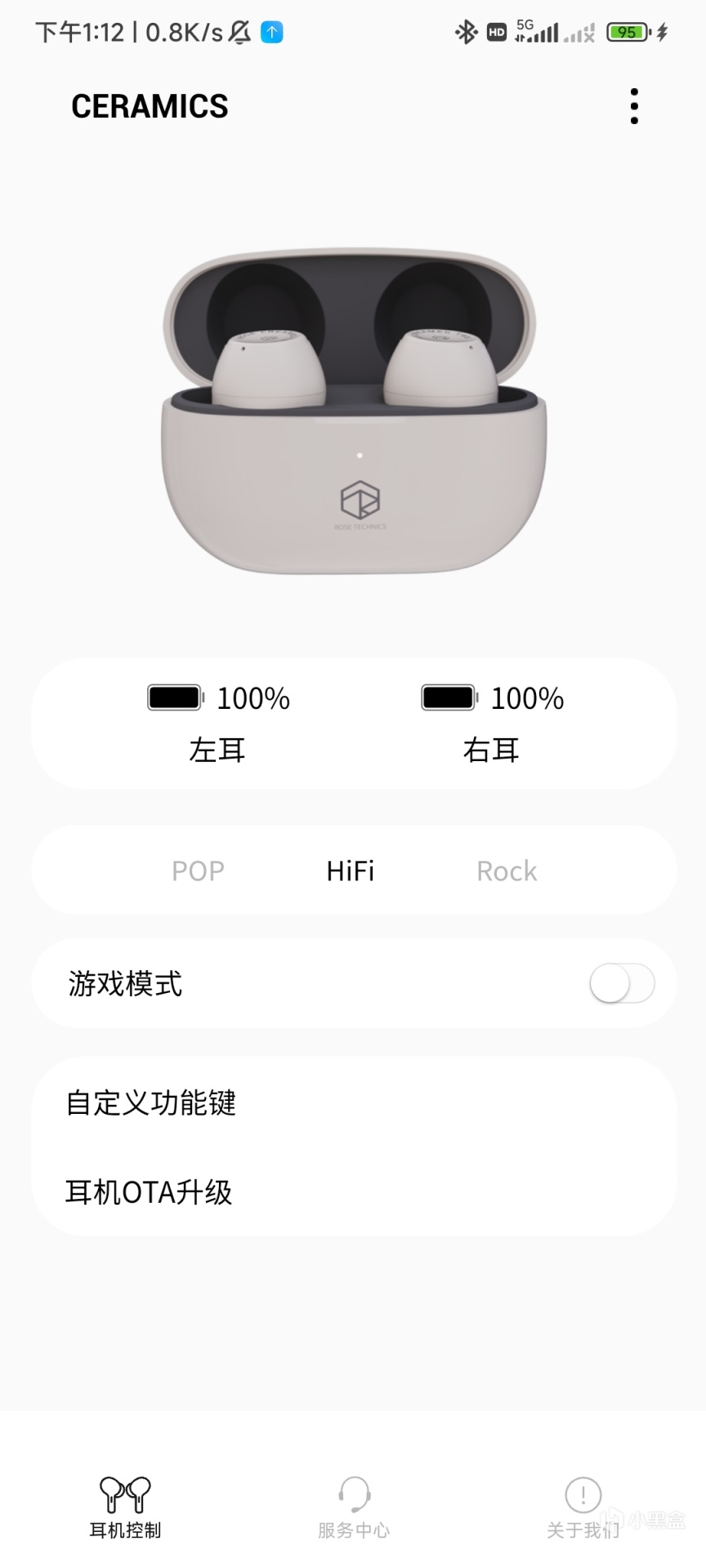Open 耳机OTA升级
The image size is (706, 1568).
(x=354, y=1192)
